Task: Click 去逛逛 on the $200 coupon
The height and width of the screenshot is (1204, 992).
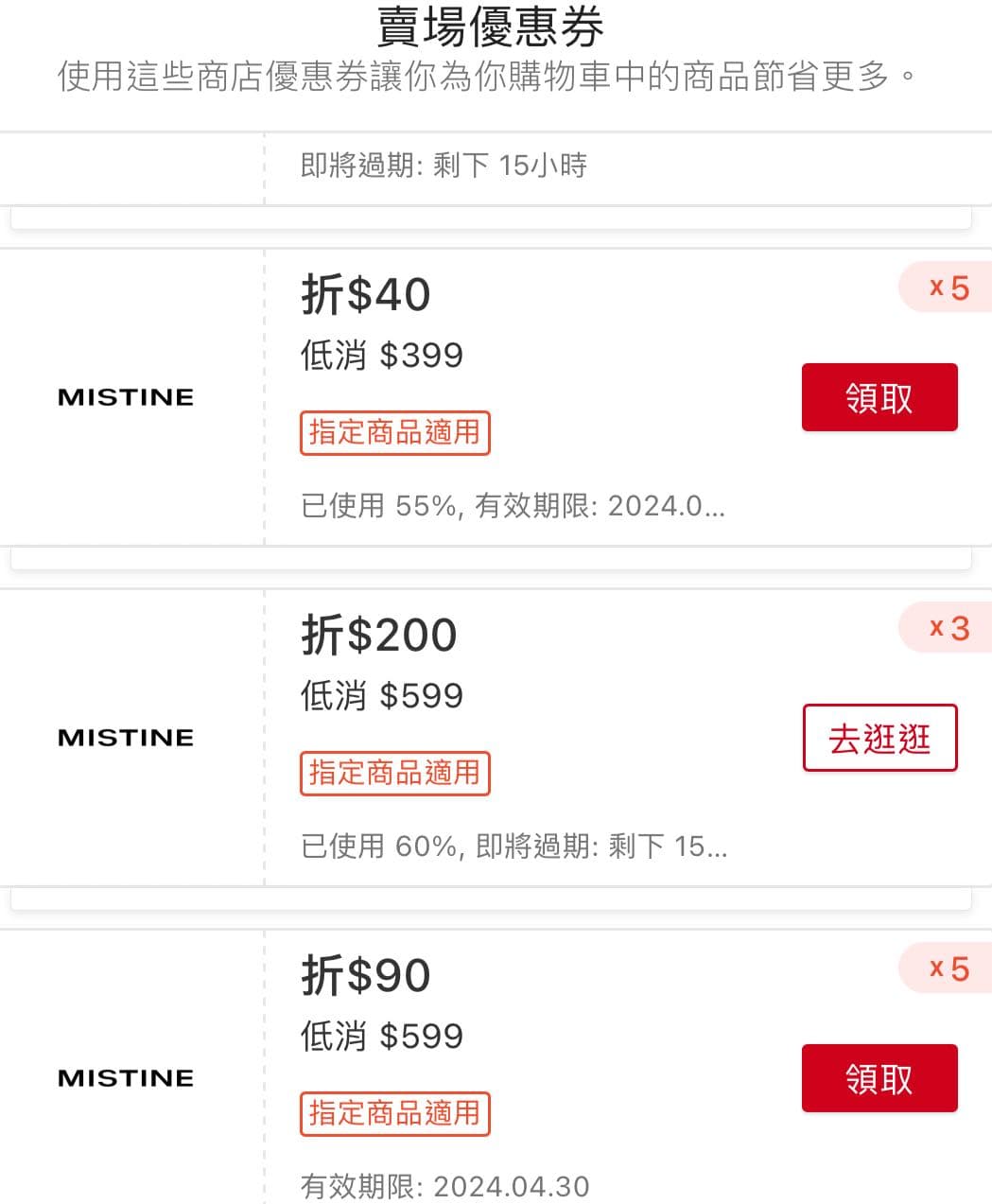Action: (x=879, y=738)
